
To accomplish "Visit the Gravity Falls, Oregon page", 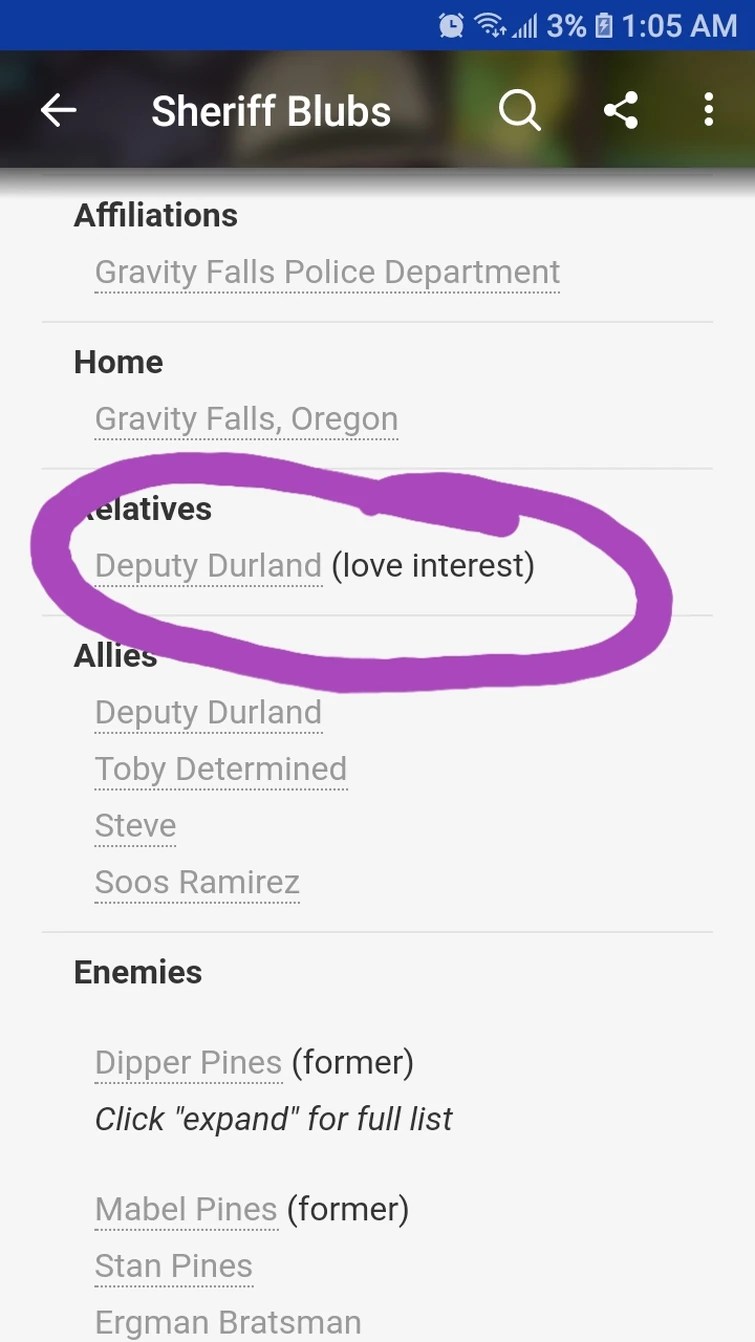I will tap(246, 418).
